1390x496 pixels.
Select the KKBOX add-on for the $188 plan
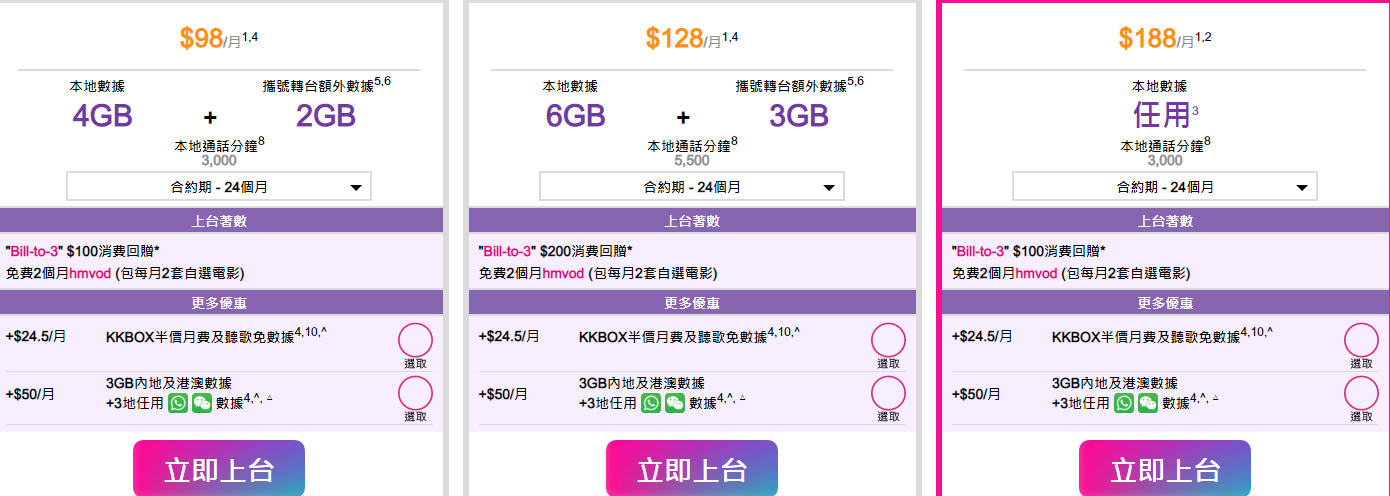1361,340
